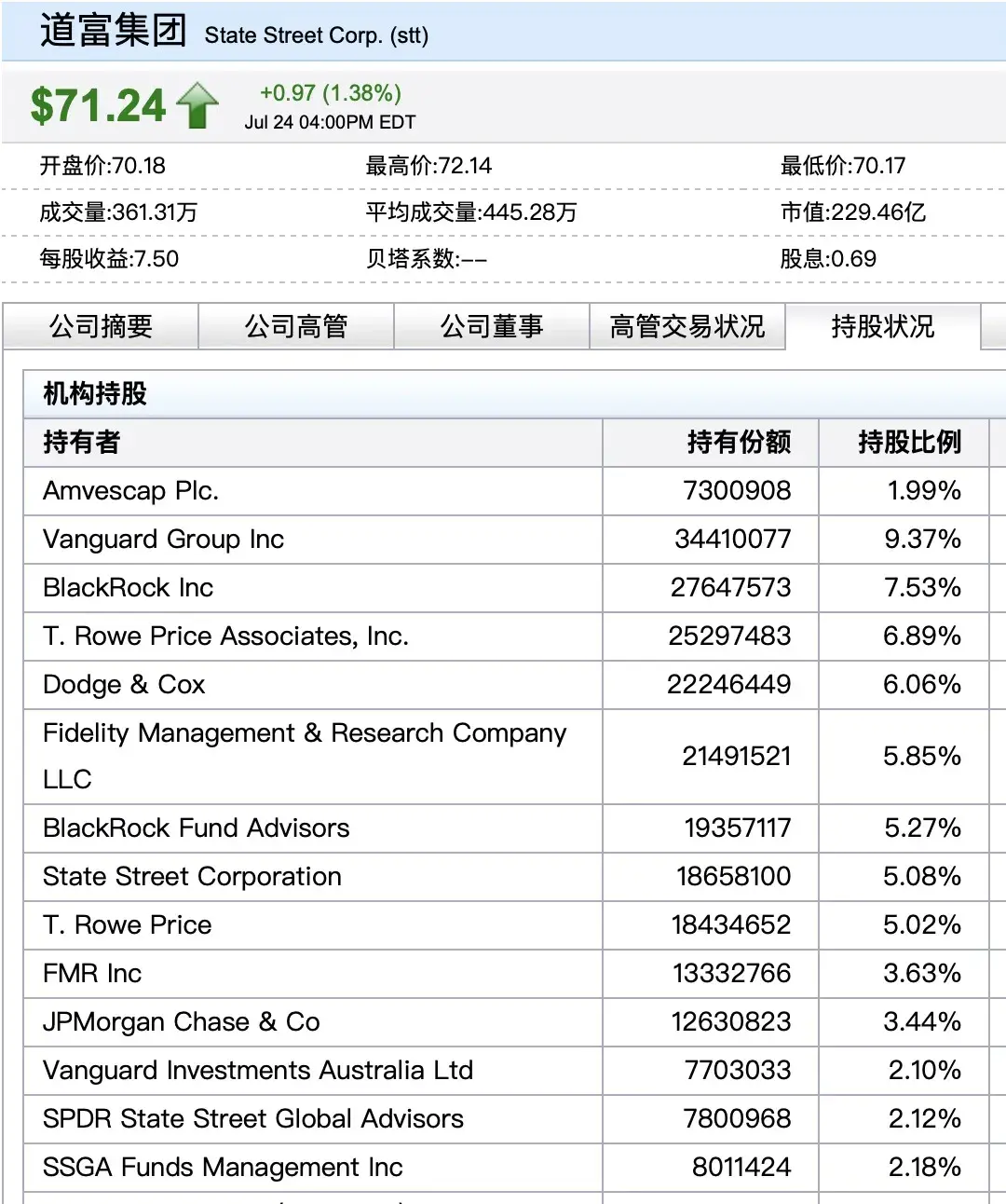1006x1204 pixels.
Task: View the 高管交易状况 tab
Action: [x=687, y=326]
